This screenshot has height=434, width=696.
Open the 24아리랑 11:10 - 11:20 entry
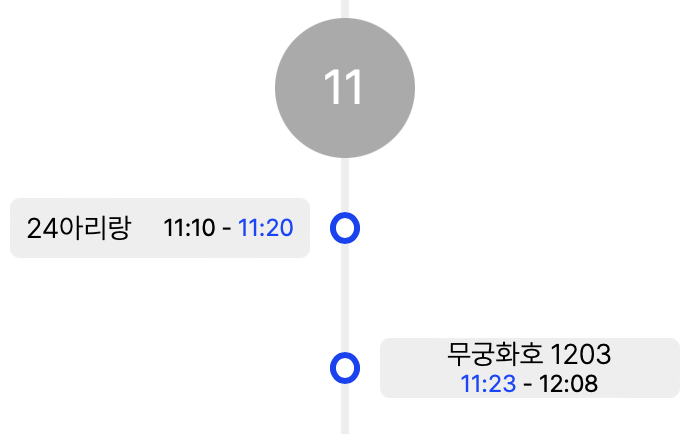pyautogui.click(x=160, y=228)
